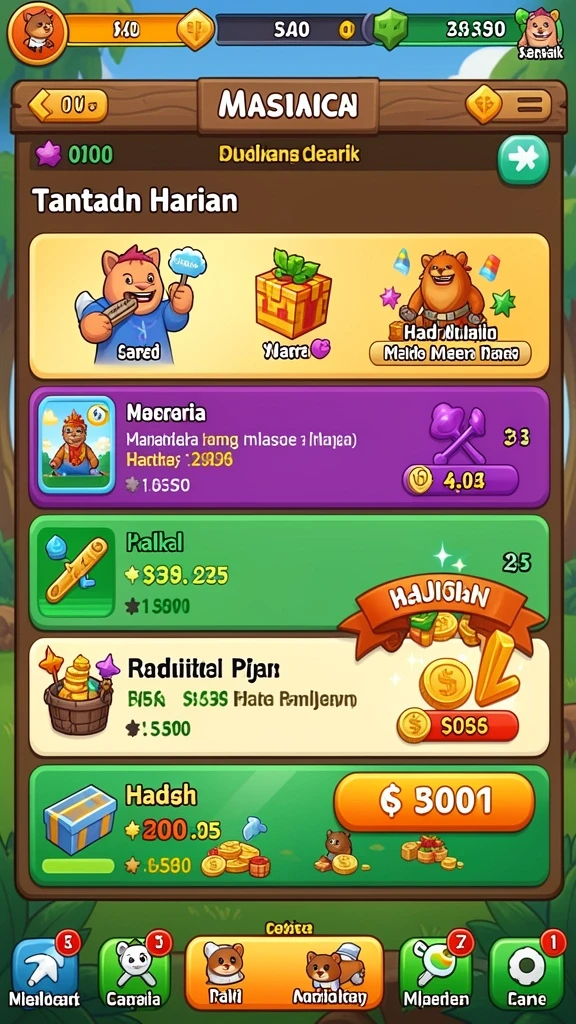This screenshot has width=576, height=1024.
Task: Select the Palli bear tab
Action: [x=225, y=972]
